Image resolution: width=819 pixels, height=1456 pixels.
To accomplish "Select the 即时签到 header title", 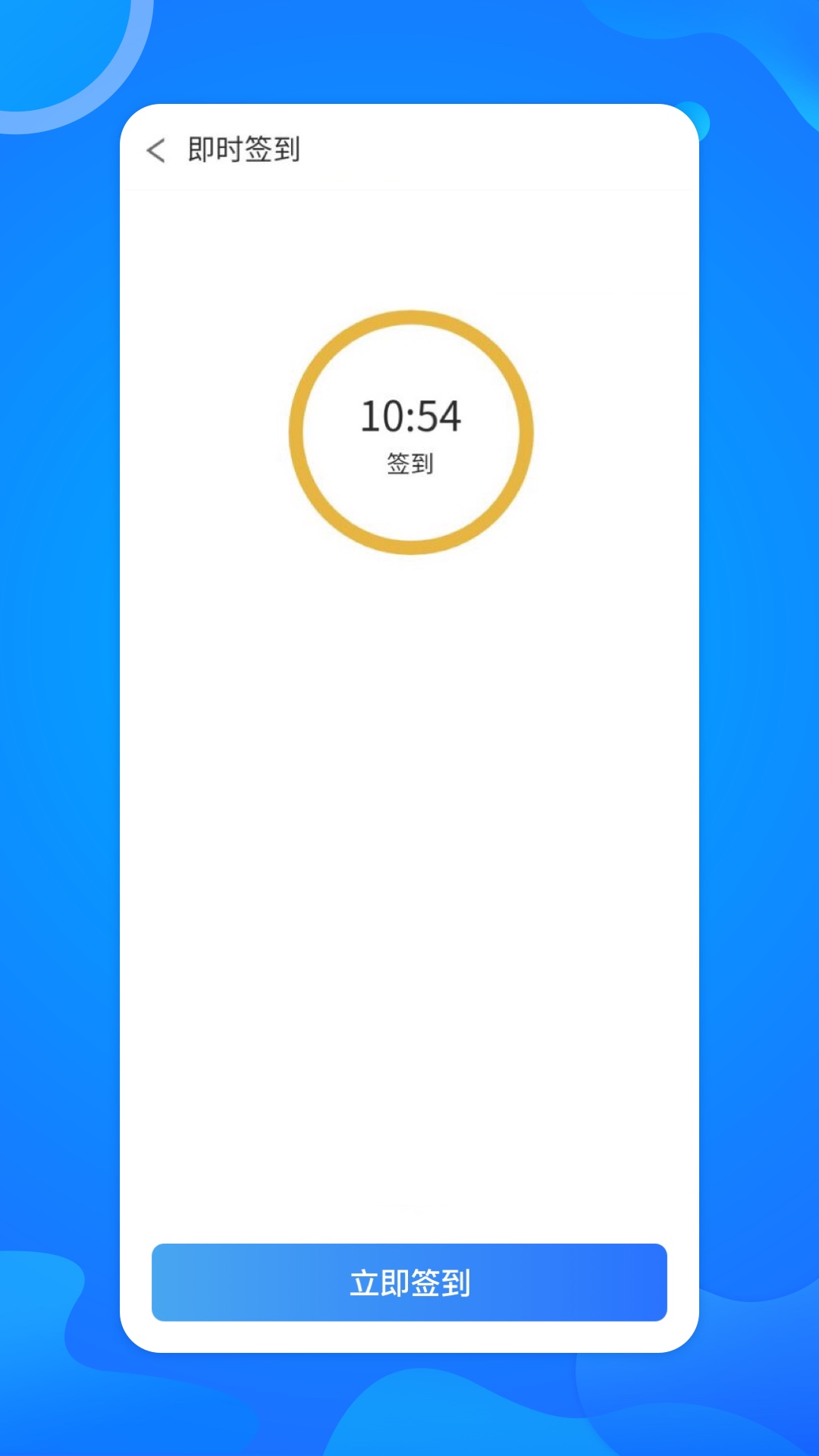I will tap(243, 150).
